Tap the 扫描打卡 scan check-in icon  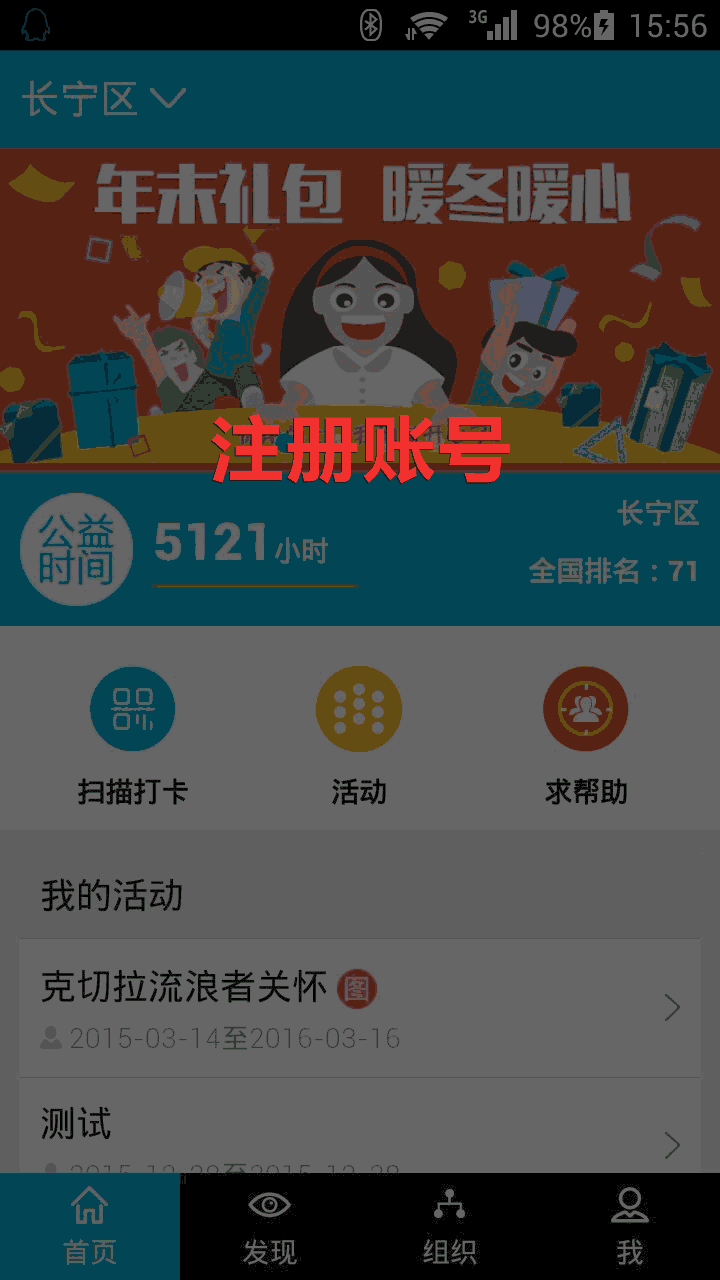(133, 710)
